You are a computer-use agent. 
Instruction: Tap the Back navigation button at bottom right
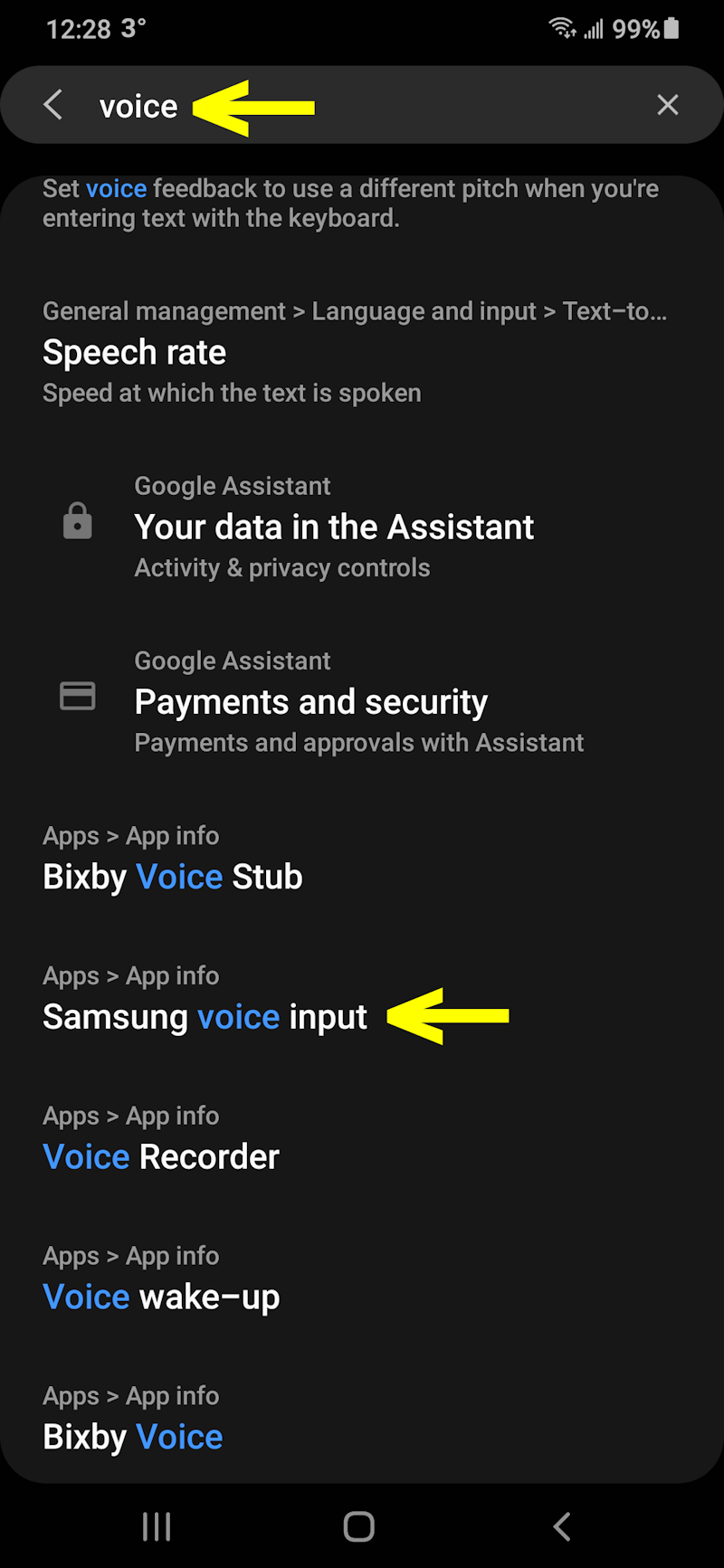pos(561,1525)
